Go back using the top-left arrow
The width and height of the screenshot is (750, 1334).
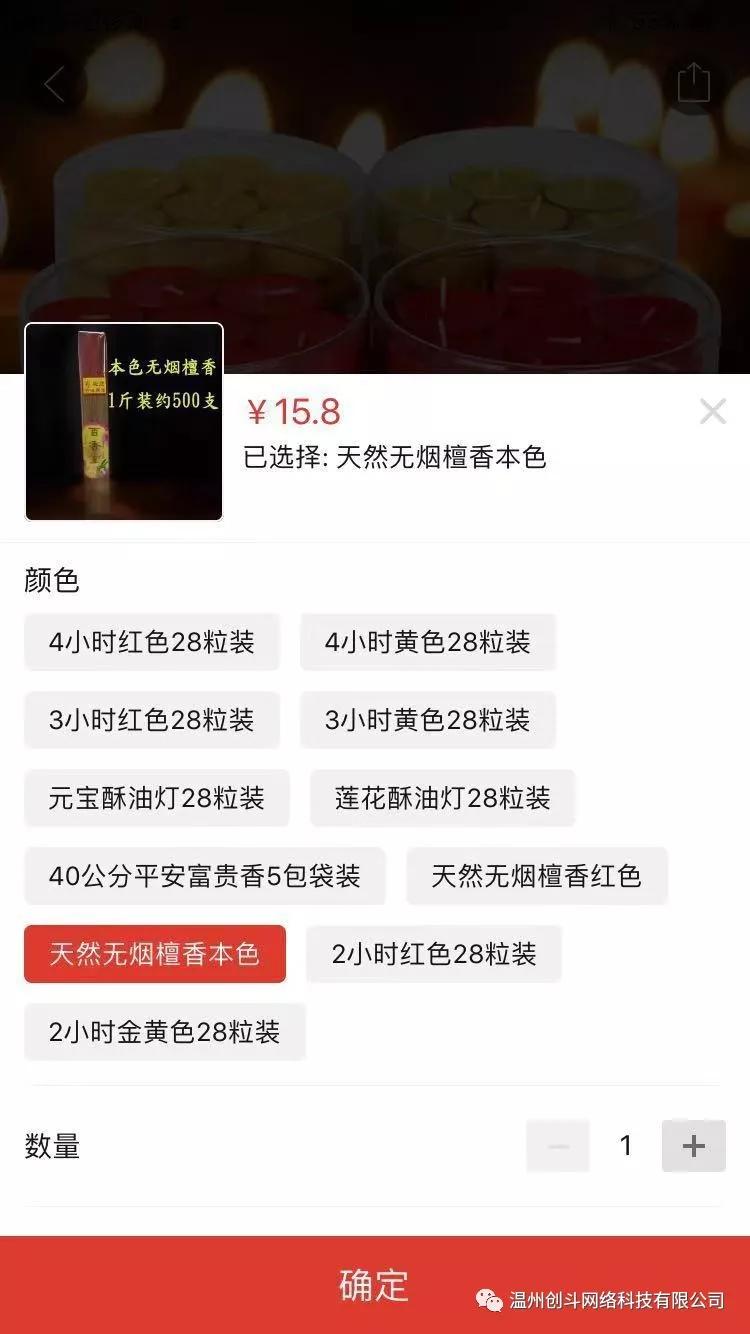52,84
